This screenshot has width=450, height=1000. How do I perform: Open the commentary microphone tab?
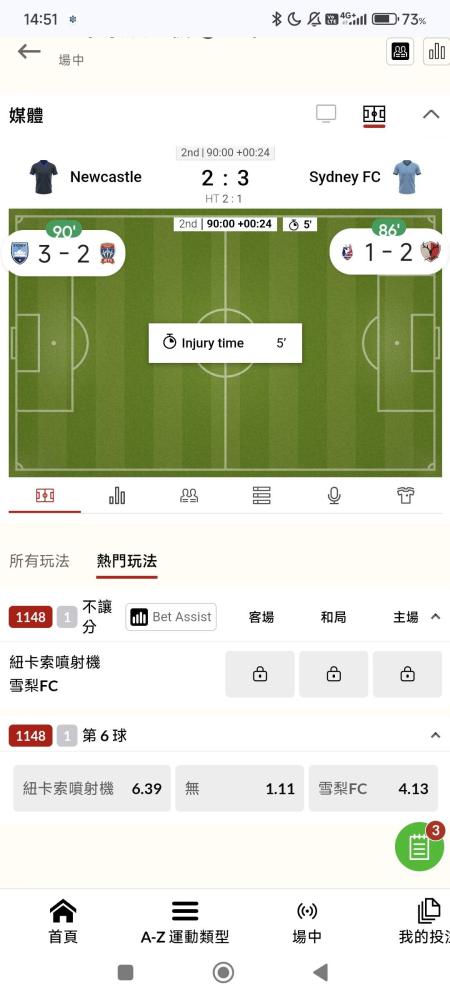click(334, 496)
